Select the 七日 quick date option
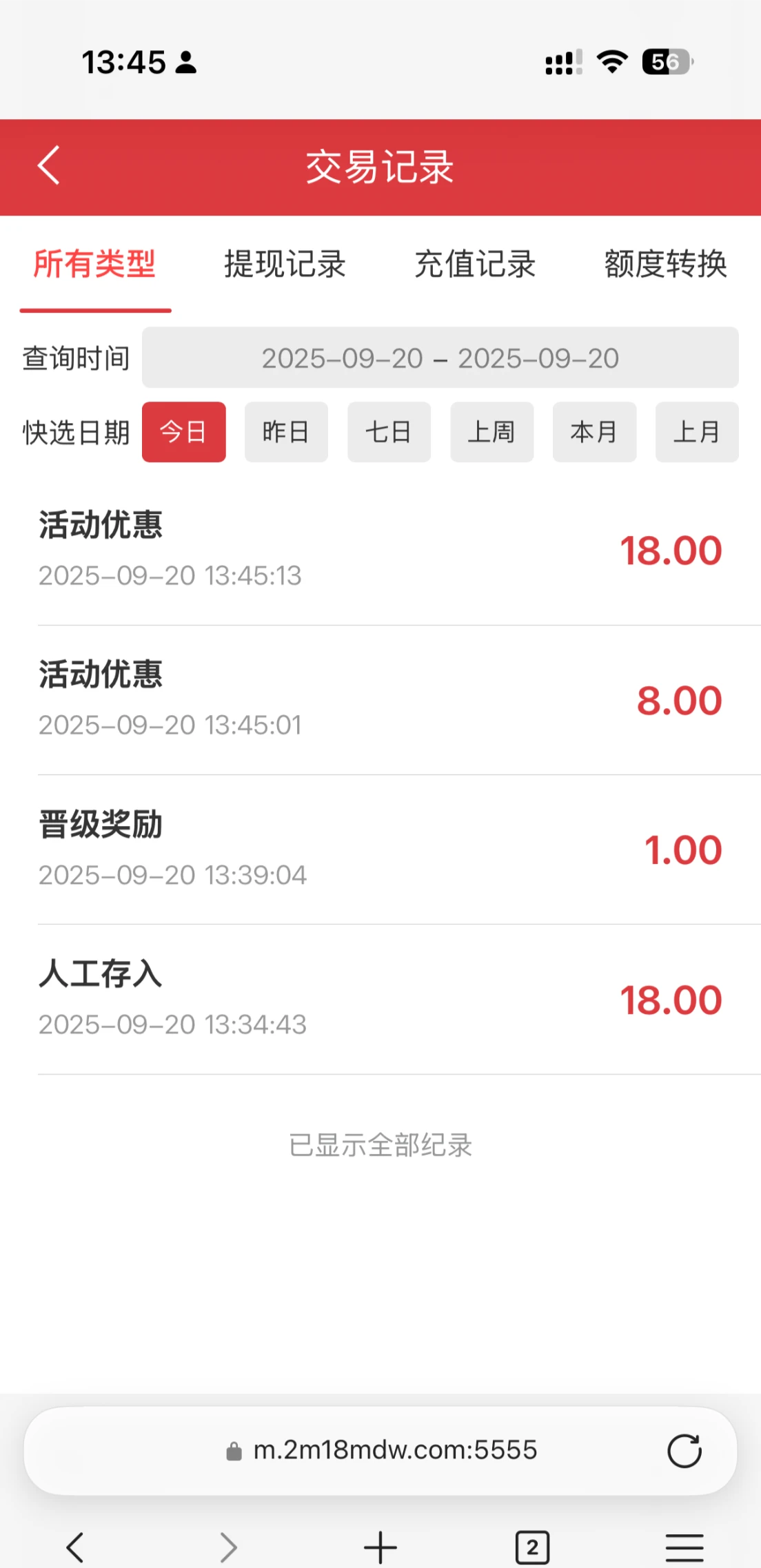 click(389, 432)
